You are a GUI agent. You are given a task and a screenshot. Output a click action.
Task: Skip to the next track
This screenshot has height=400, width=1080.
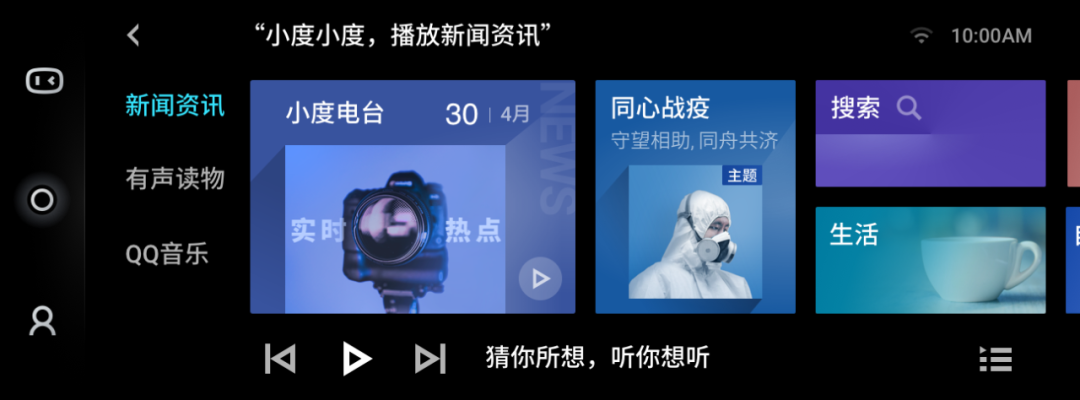(x=430, y=358)
